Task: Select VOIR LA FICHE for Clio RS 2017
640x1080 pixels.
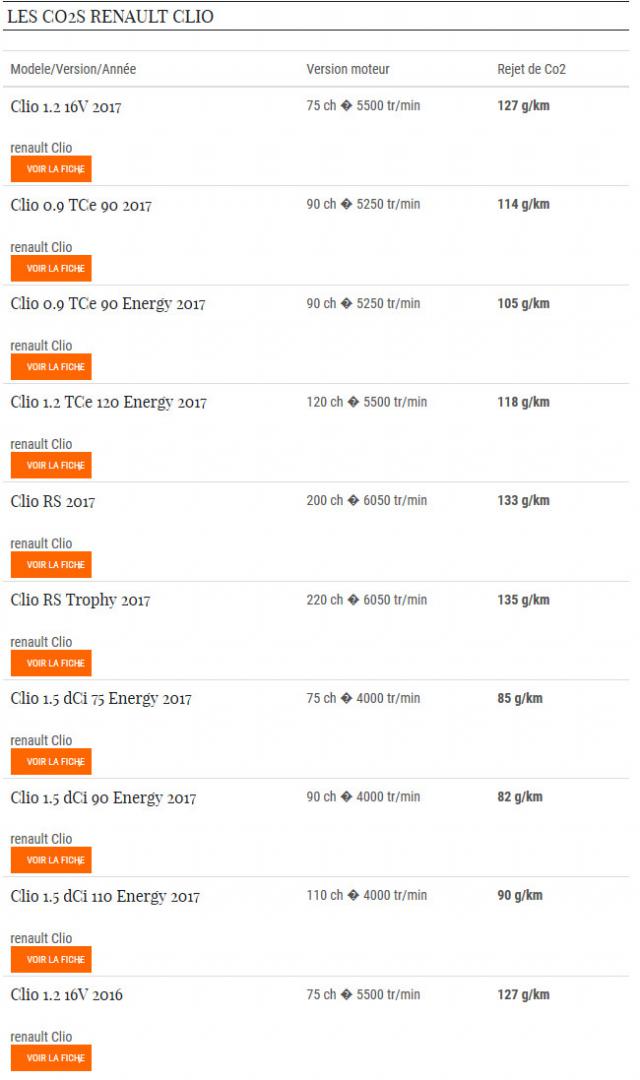Action: (x=51, y=565)
